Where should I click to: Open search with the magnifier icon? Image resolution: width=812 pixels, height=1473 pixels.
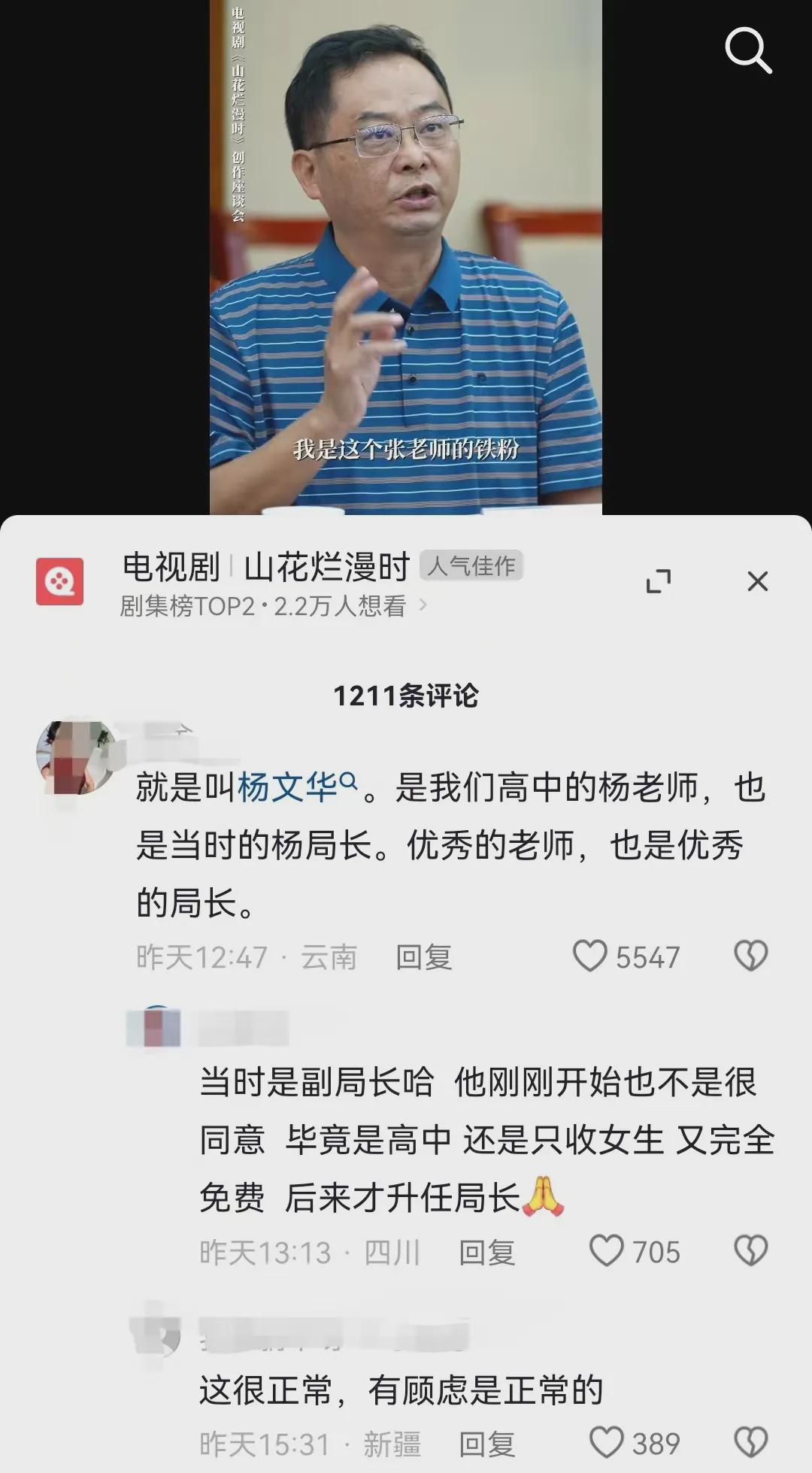(747, 50)
